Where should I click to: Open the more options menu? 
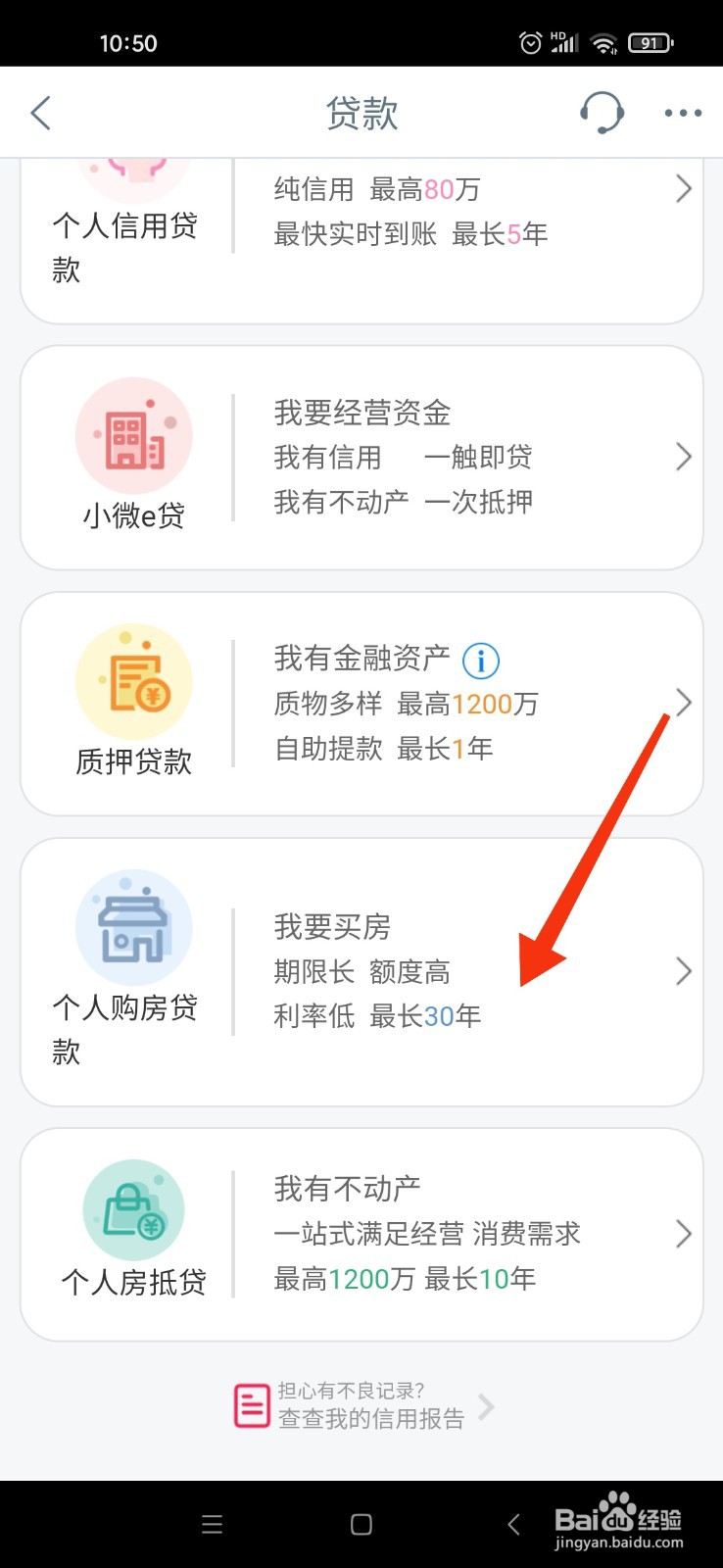682,112
